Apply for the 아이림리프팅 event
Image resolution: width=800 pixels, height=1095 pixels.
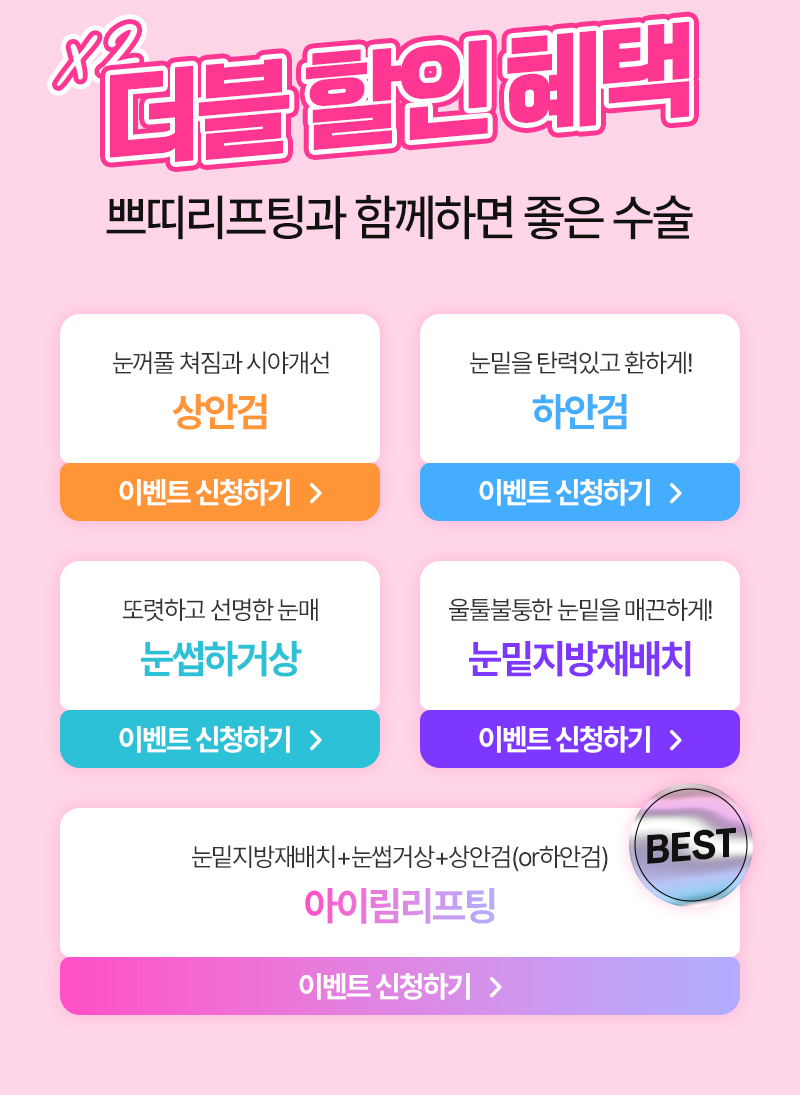pos(400,986)
